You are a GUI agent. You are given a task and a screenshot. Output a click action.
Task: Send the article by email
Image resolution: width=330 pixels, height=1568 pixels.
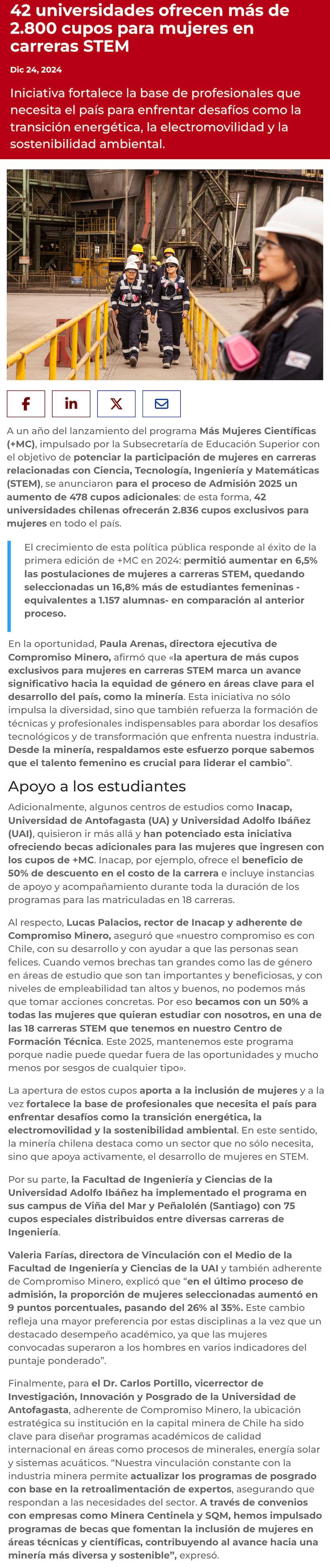[161, 404]
